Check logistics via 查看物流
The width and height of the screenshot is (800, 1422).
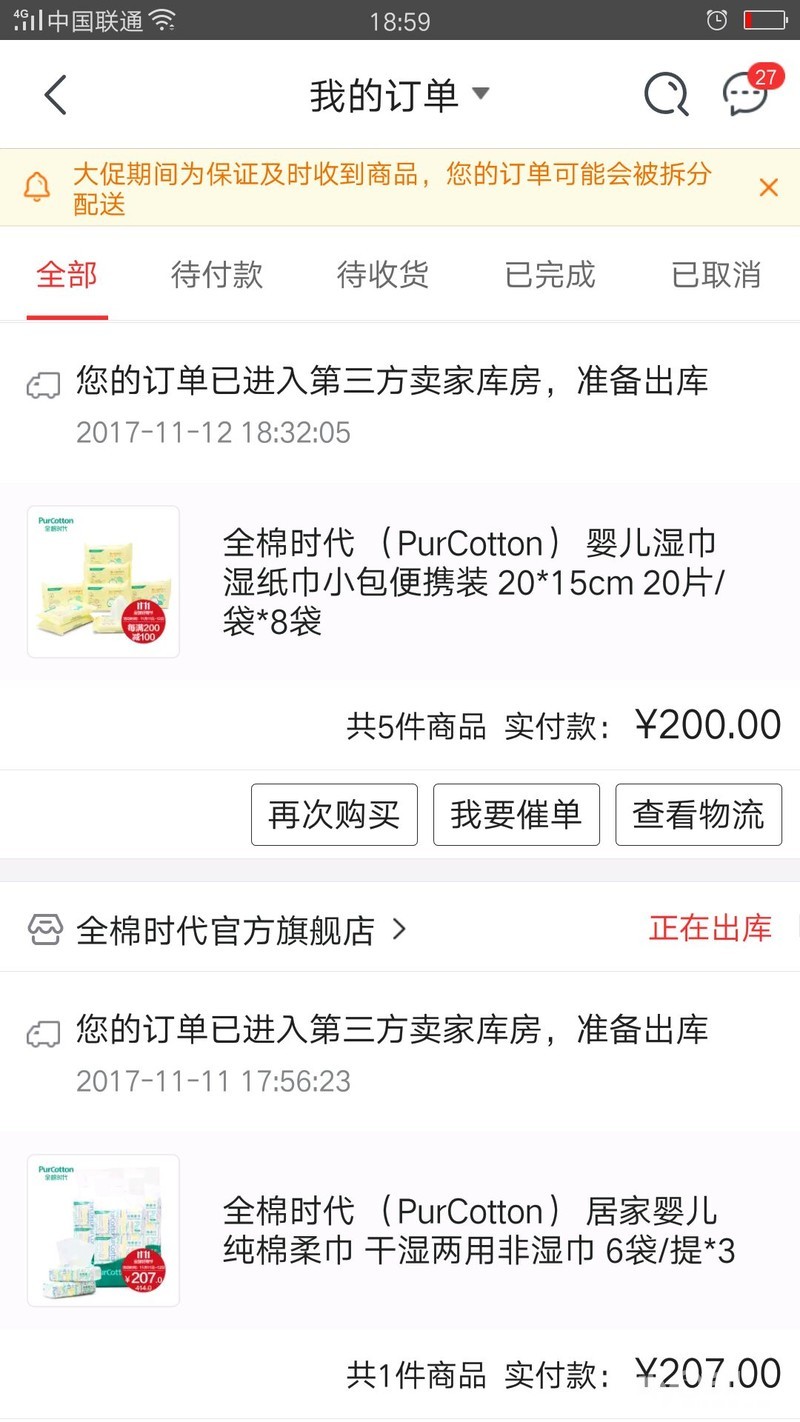(698, 815)
